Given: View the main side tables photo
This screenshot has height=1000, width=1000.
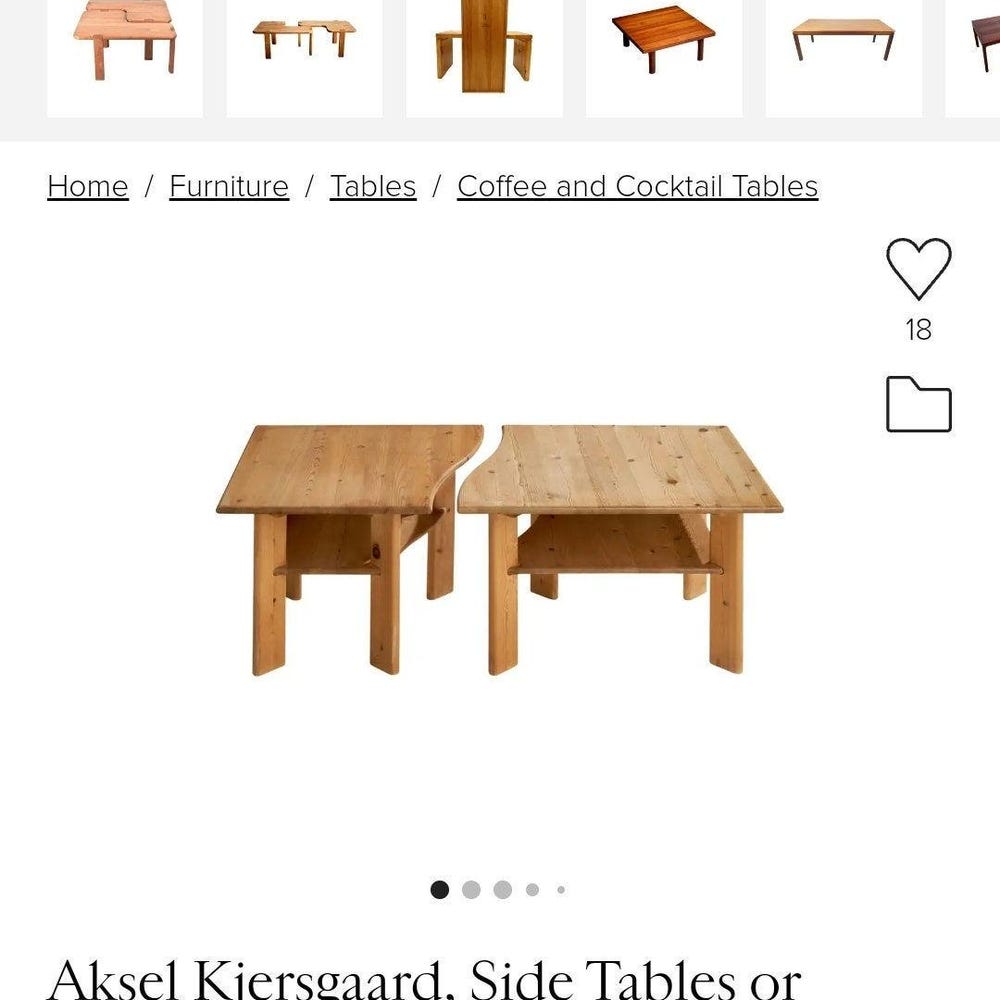Looking at the screenshot, I should (500, 550).
